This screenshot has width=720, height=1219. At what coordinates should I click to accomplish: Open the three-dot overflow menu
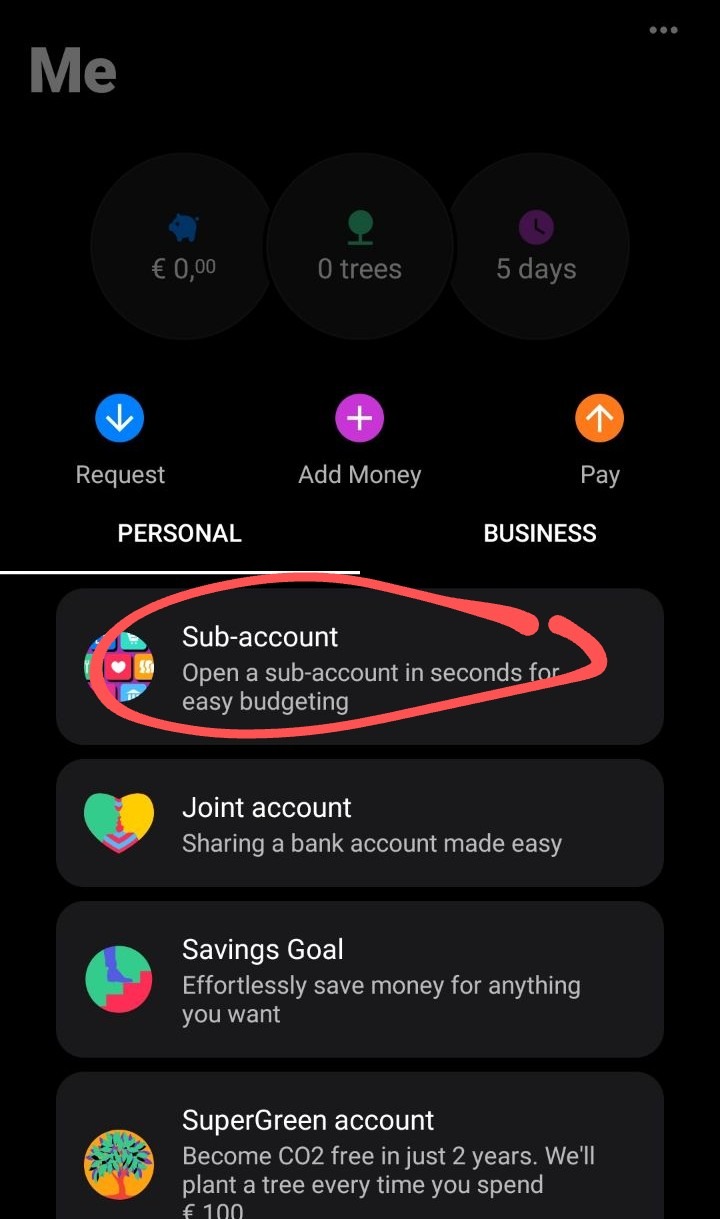(x=663, y=30)
